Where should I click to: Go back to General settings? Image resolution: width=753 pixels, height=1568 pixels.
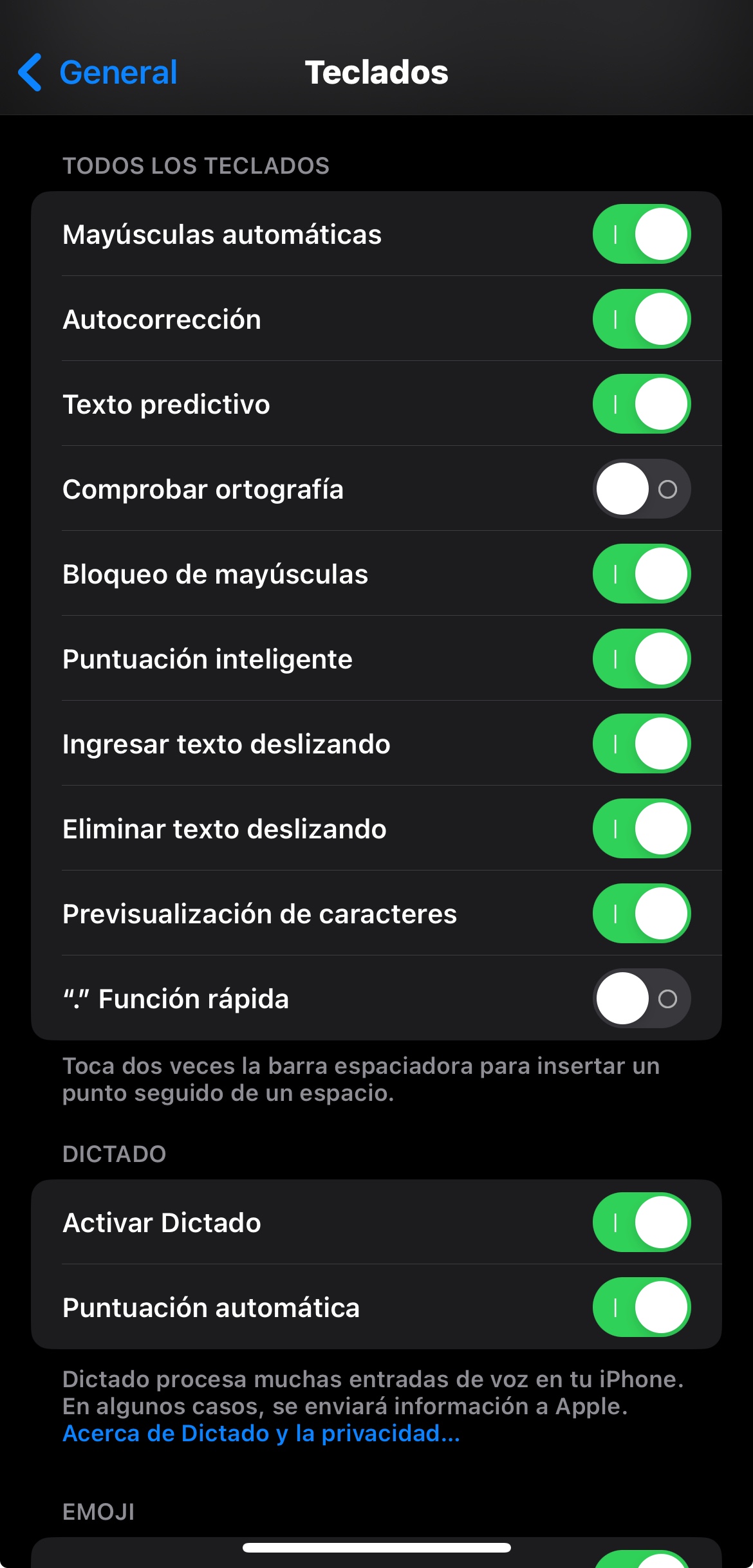(x=98, y=72)
